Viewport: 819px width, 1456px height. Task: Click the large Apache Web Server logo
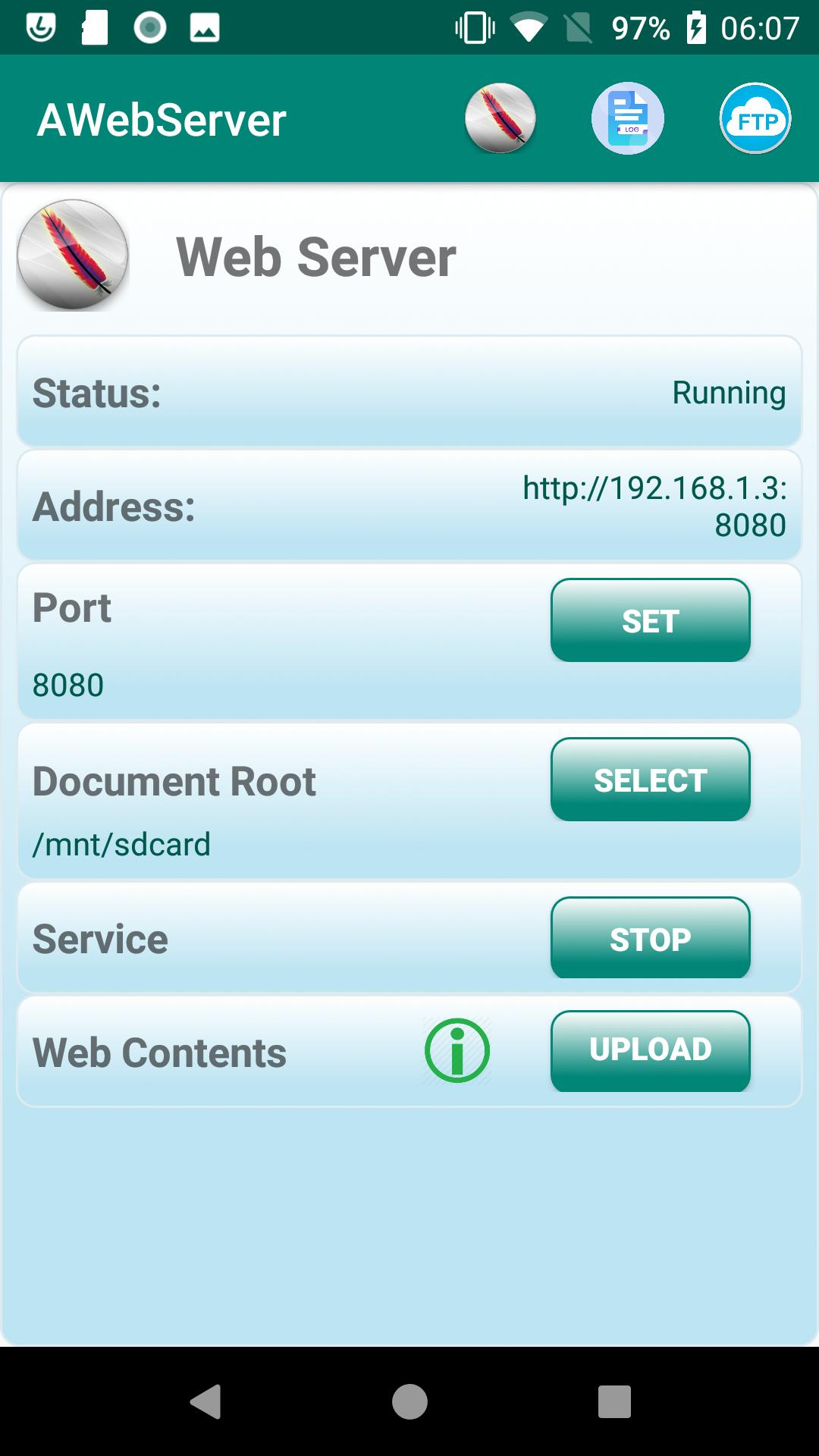tap(72, 255)
